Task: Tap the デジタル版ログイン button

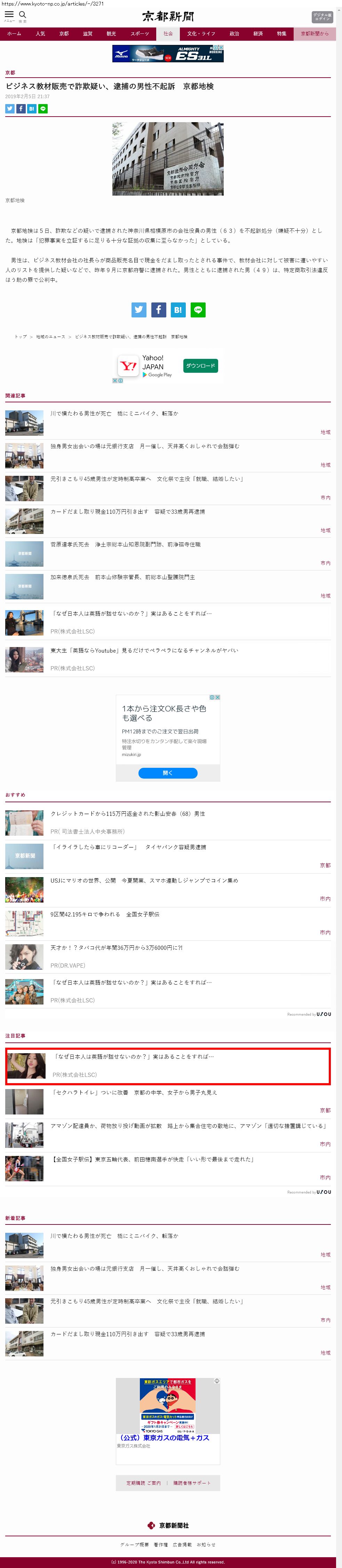Action: [x=322, y=16]
